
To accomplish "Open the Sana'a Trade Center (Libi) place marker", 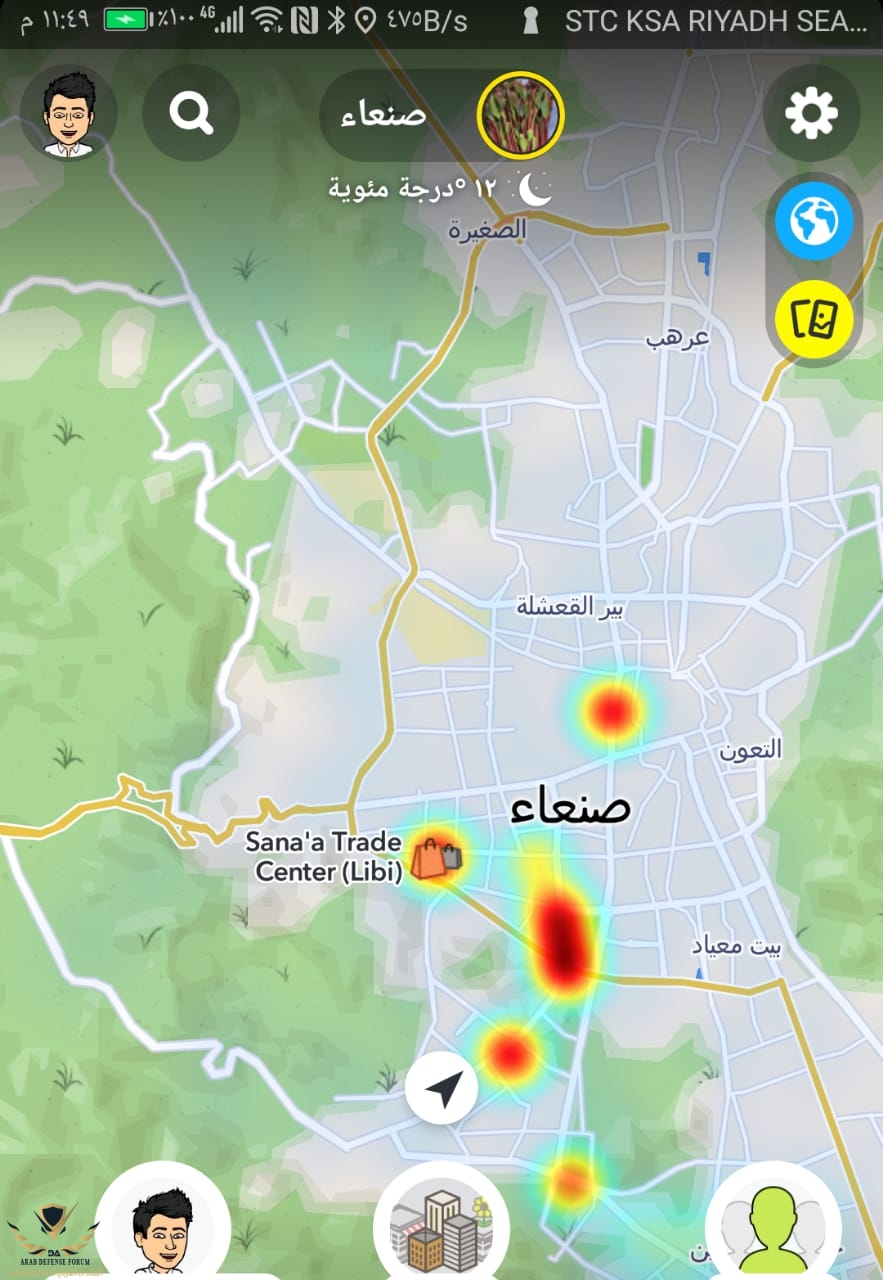I will pos(436,858).
